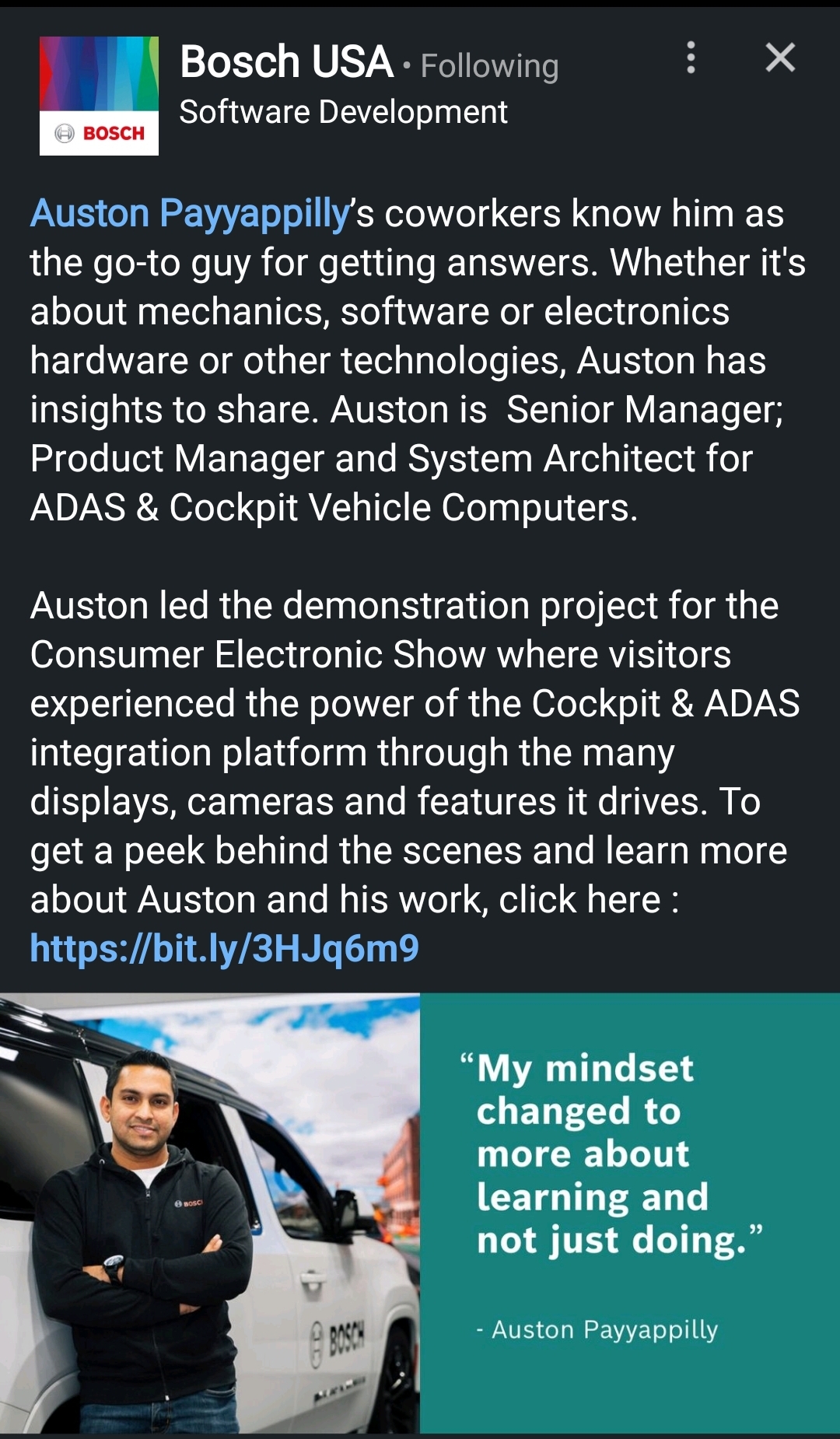Tap the Bosch logo avatar
This screenshot has height=1439, width=840.
99,96
